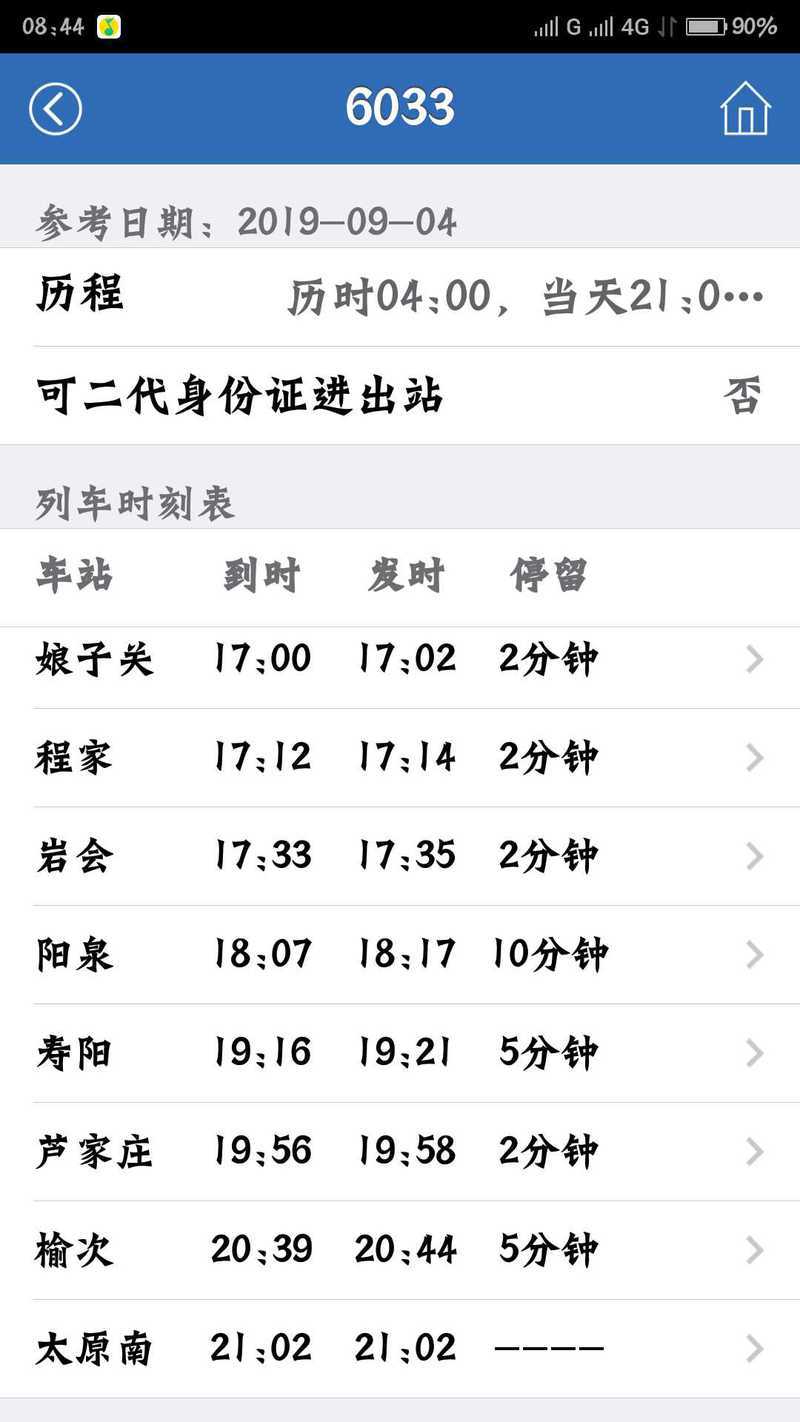Screen dimensions: 800x1422
Task: Open the 历程 duration row
Action: 400,297
